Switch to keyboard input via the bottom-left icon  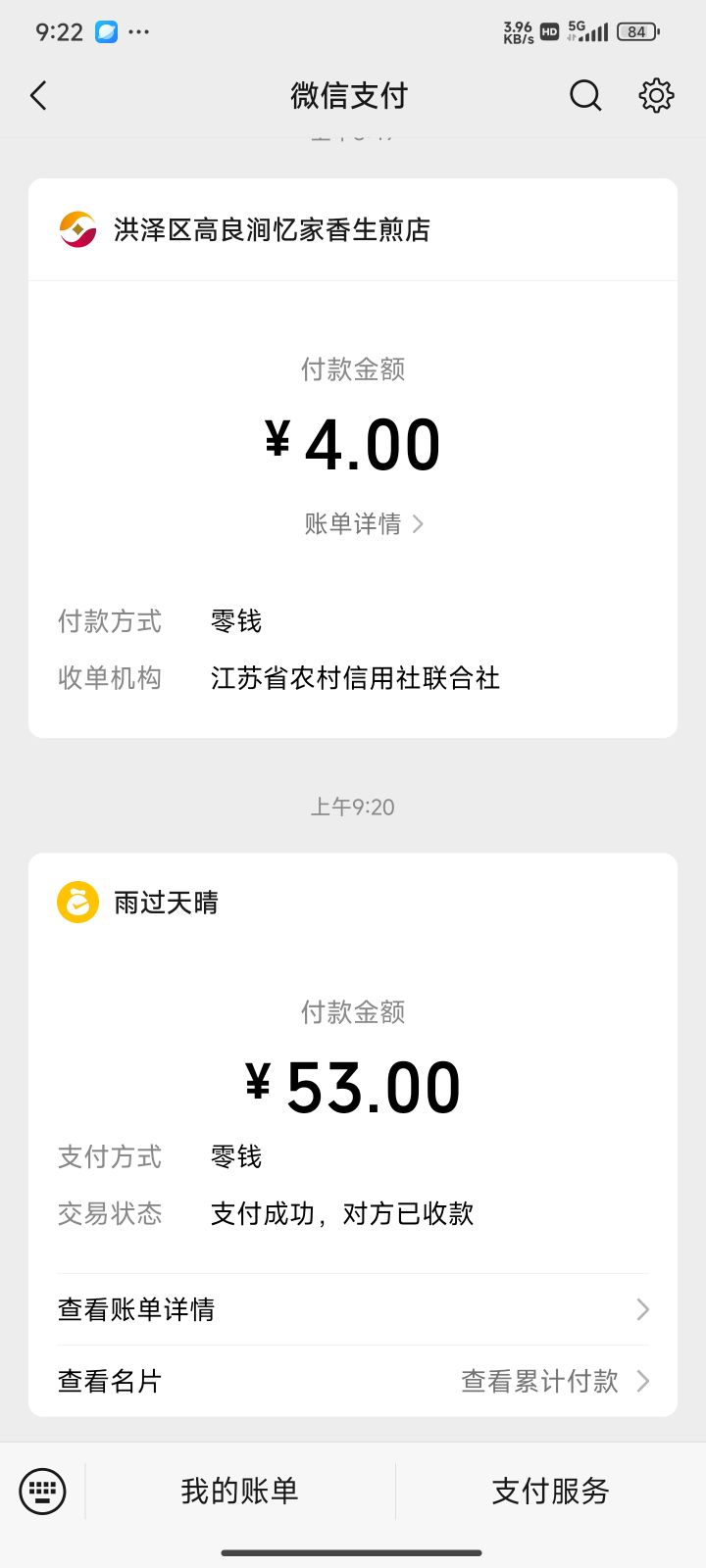42,1492
